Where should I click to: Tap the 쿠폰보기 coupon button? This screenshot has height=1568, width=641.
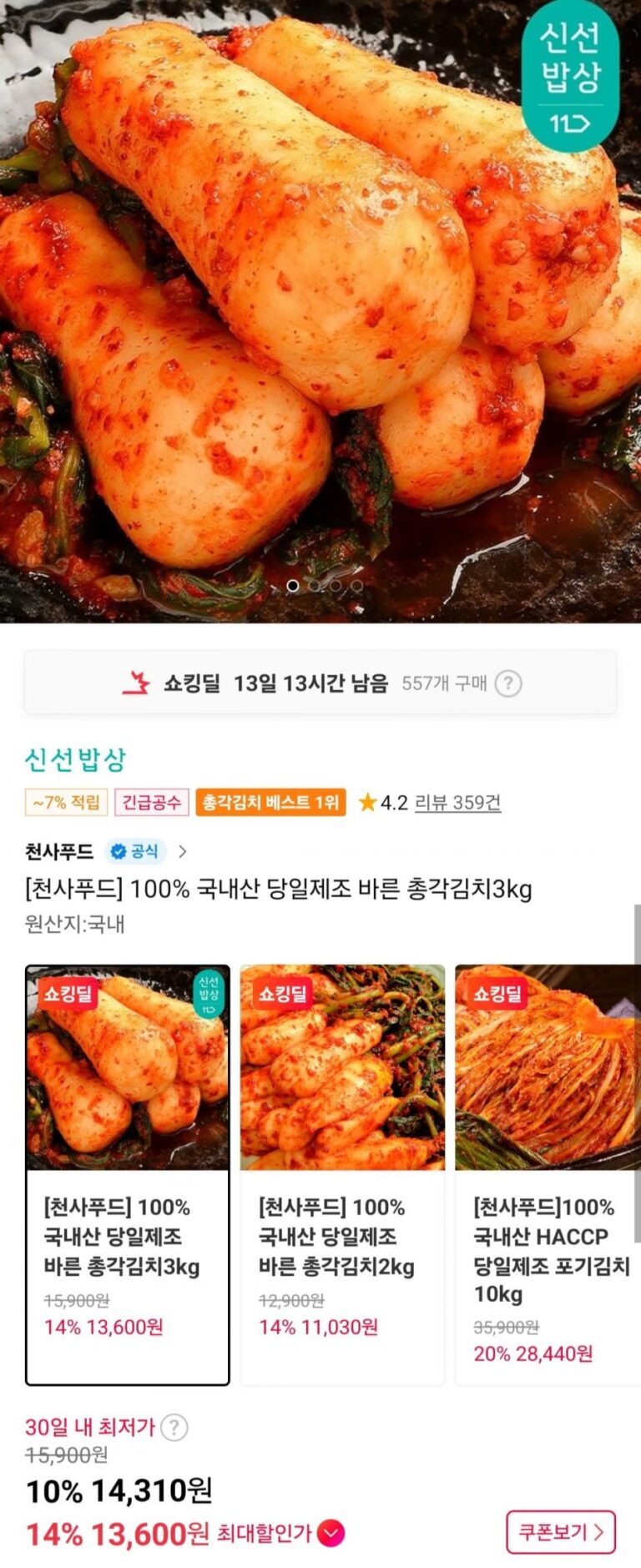pos(560,1532)
